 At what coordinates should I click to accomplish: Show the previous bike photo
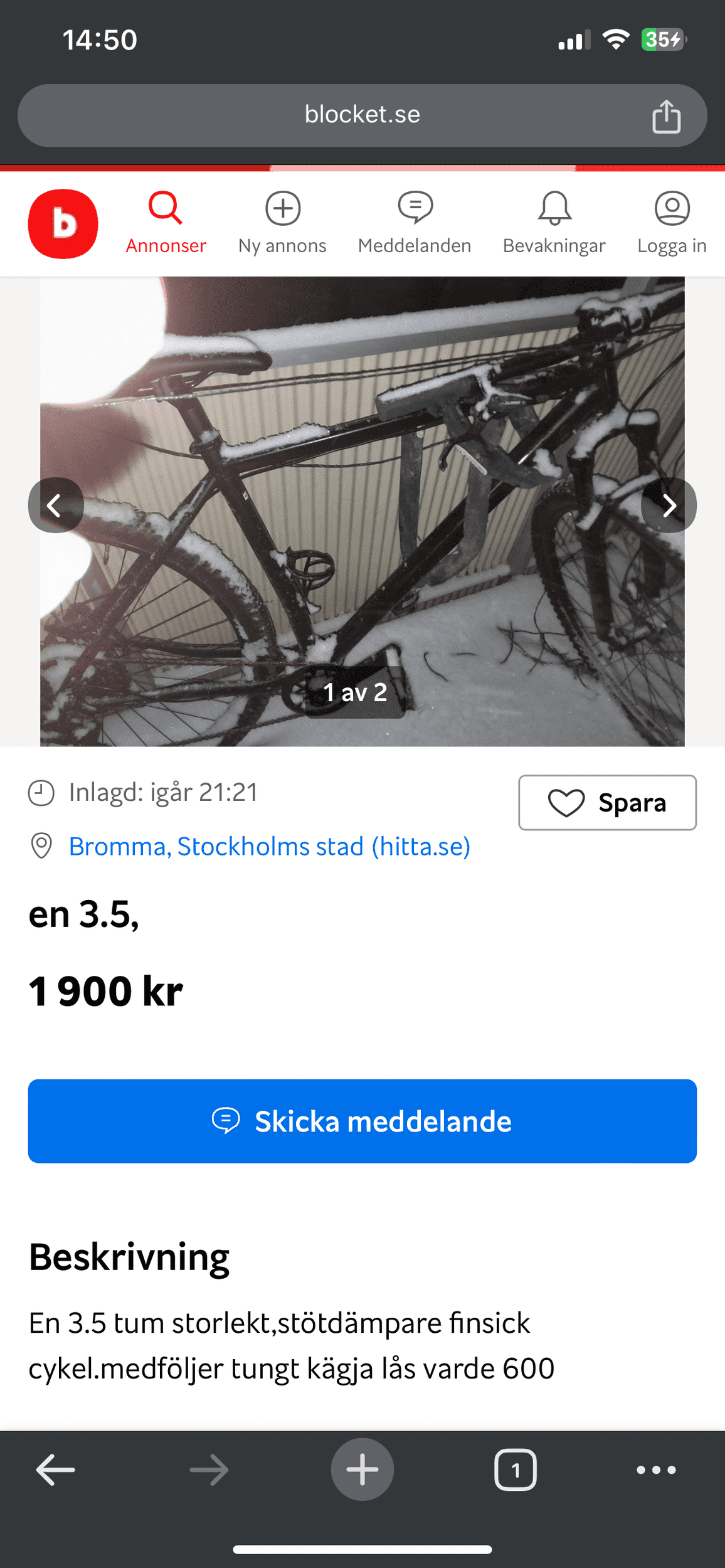click(x=55, y=506)
